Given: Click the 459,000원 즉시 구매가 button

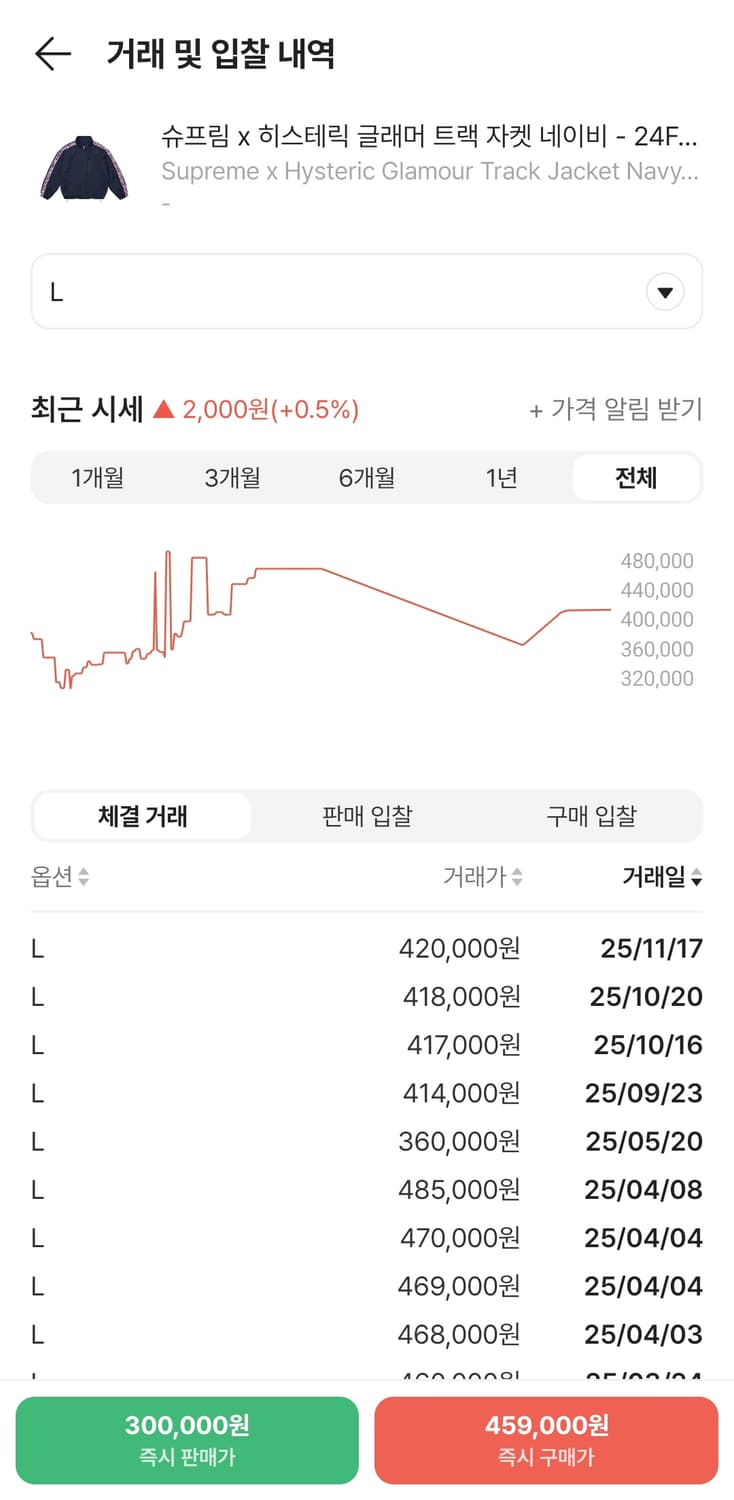Looking at the screenshot, I should 546,1439.
